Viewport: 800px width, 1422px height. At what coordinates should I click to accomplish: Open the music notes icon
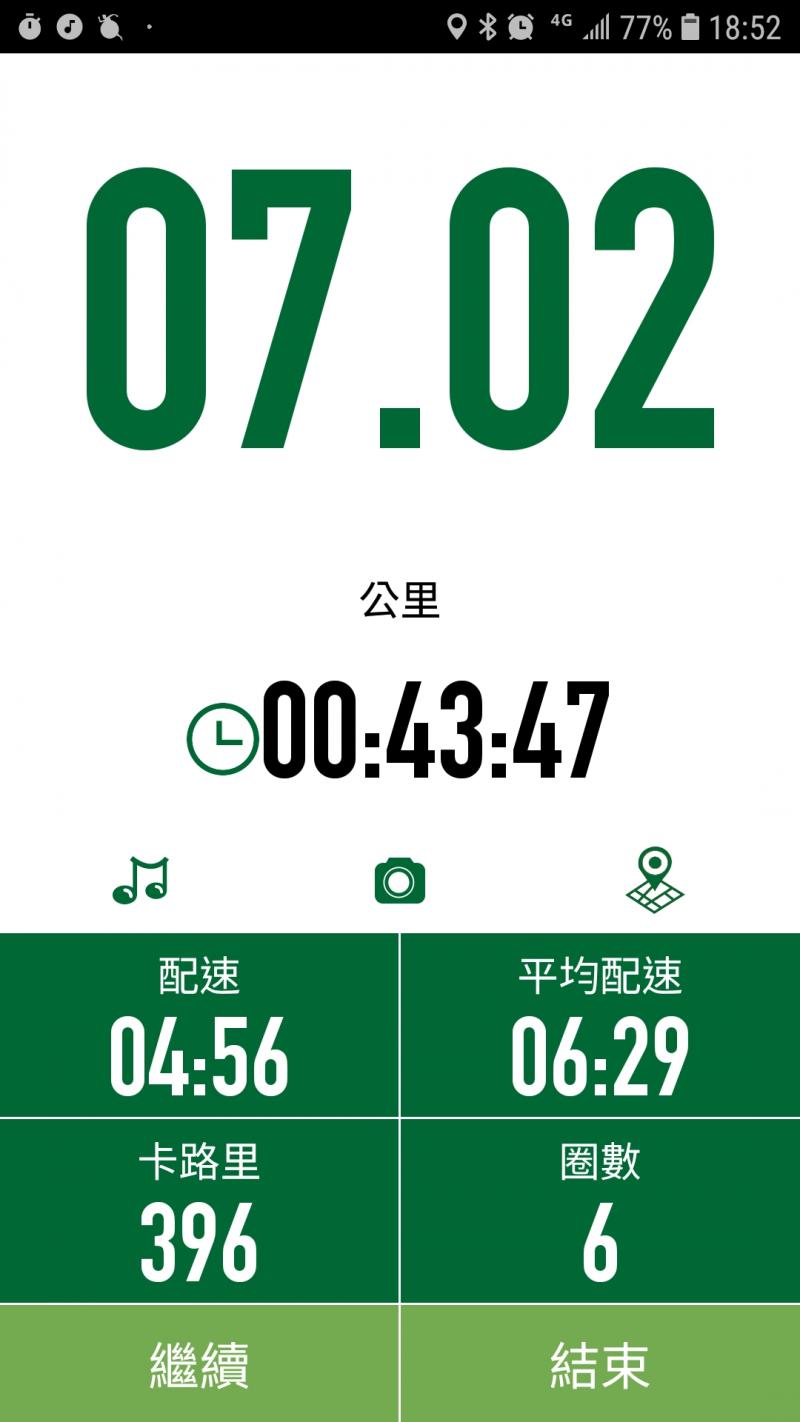point(141,880)
